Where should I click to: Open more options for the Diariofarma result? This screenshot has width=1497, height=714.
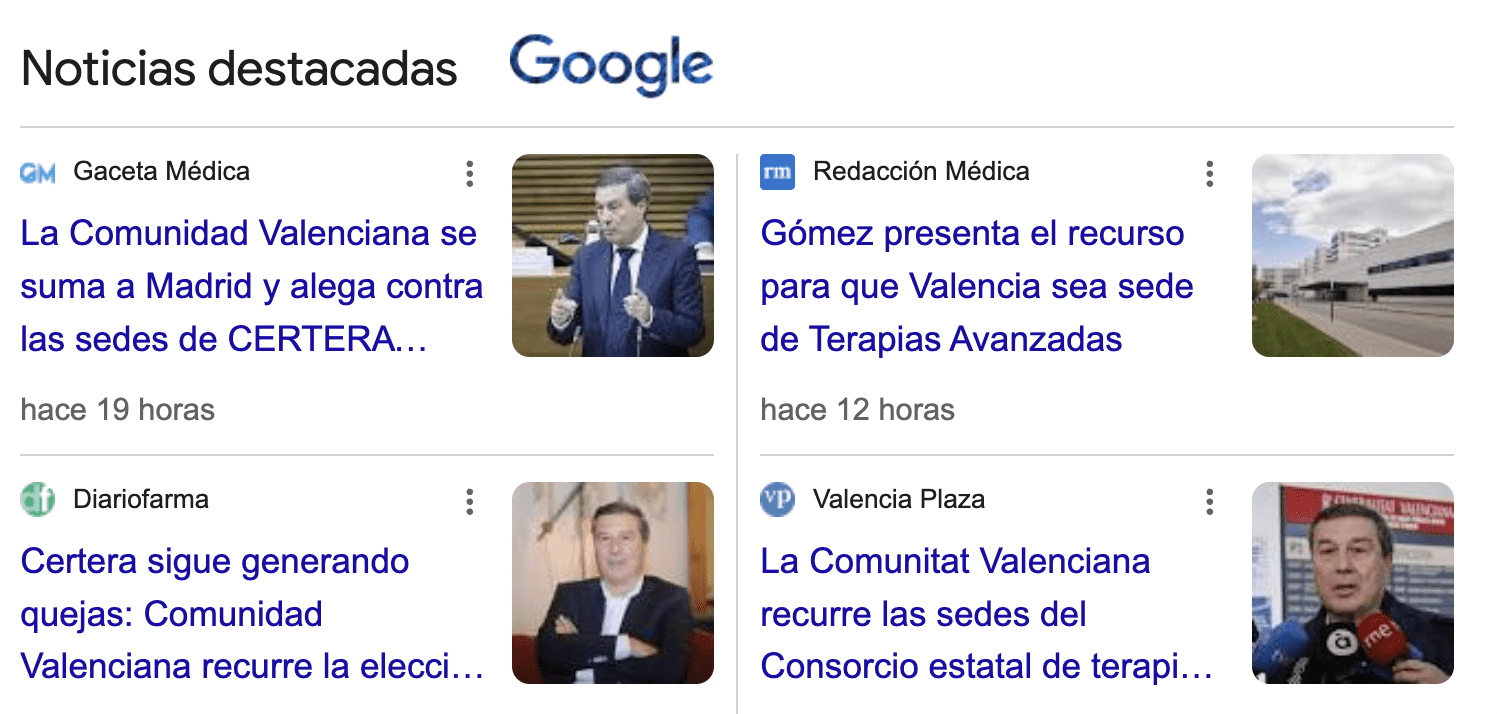pos(469,502)
